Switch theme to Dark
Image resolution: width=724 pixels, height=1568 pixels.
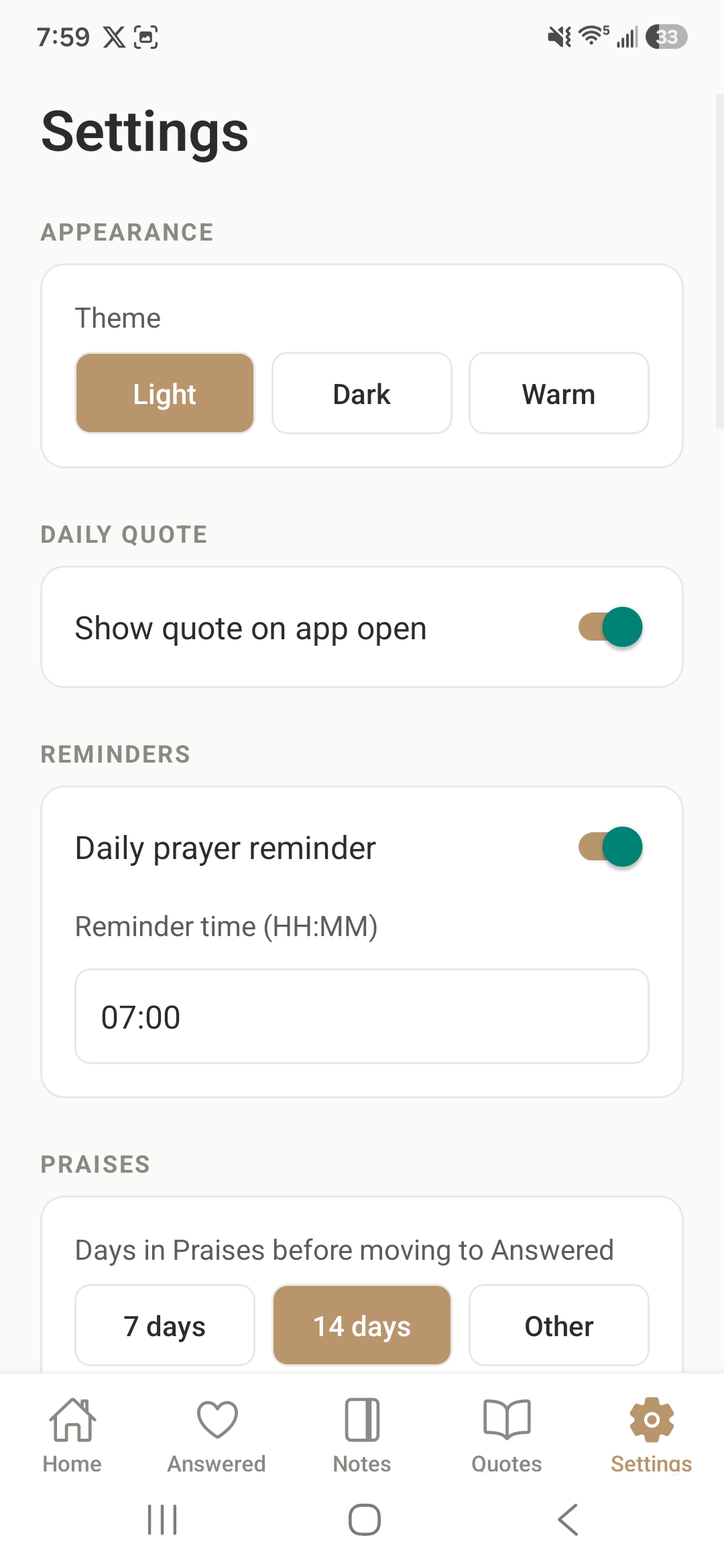(x=362, y=393)
